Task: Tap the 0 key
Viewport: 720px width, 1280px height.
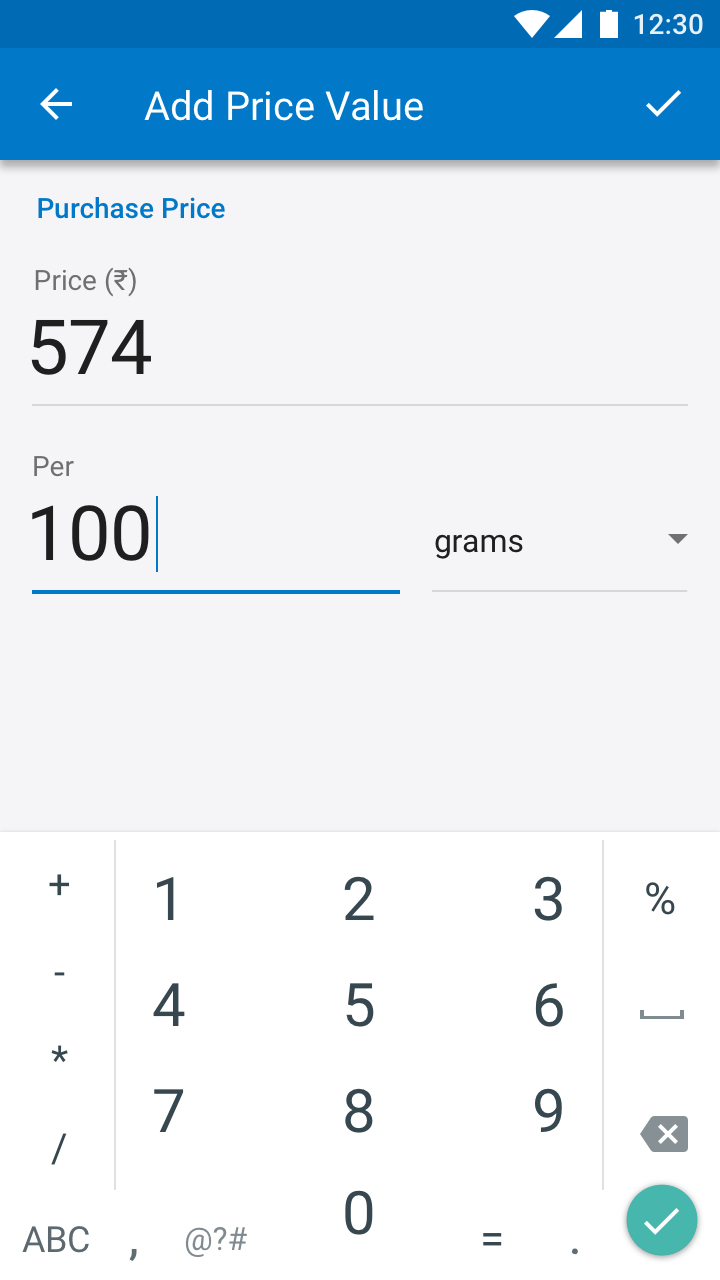Action: (359, 1214)
